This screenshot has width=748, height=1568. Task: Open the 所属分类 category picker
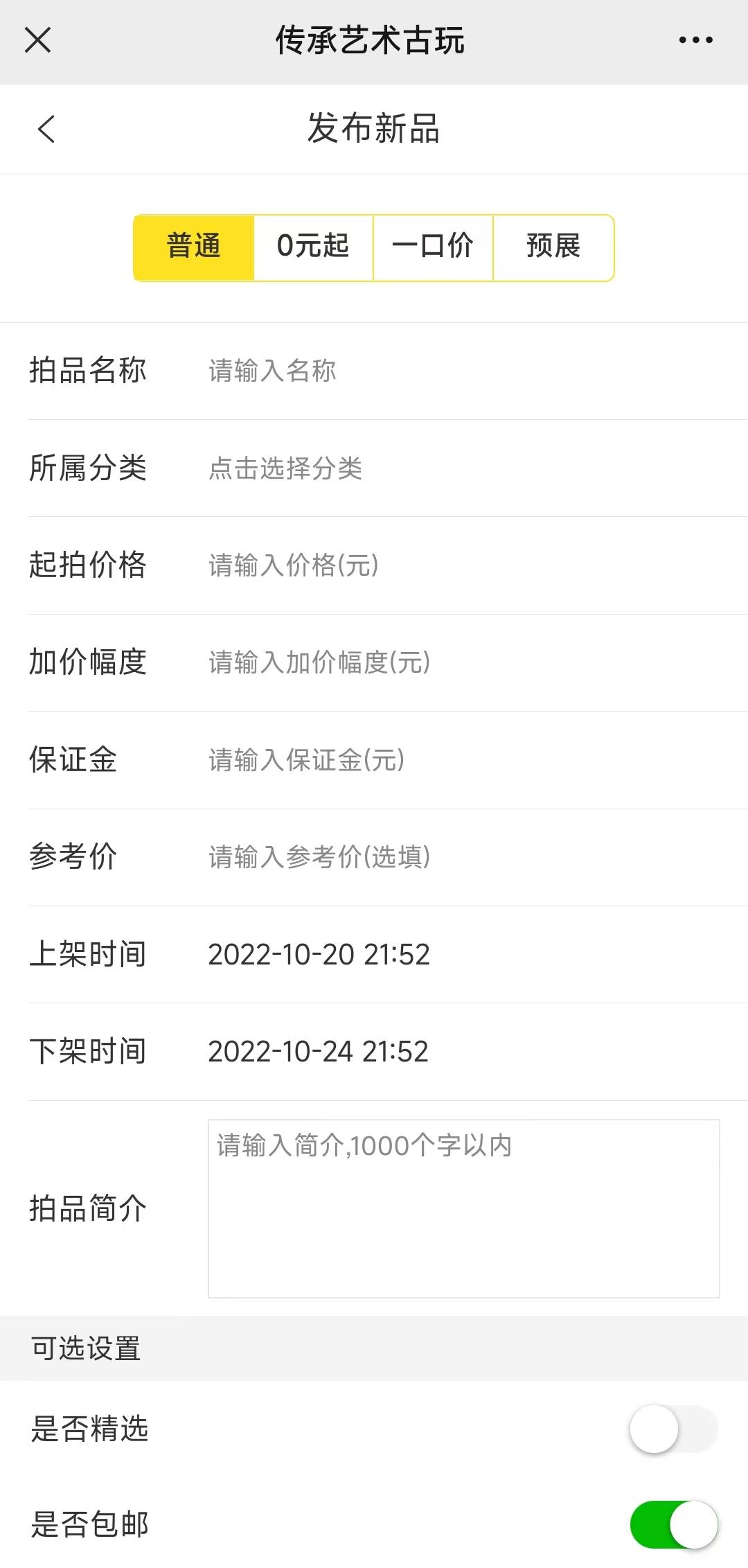click(x=457, y=468)
